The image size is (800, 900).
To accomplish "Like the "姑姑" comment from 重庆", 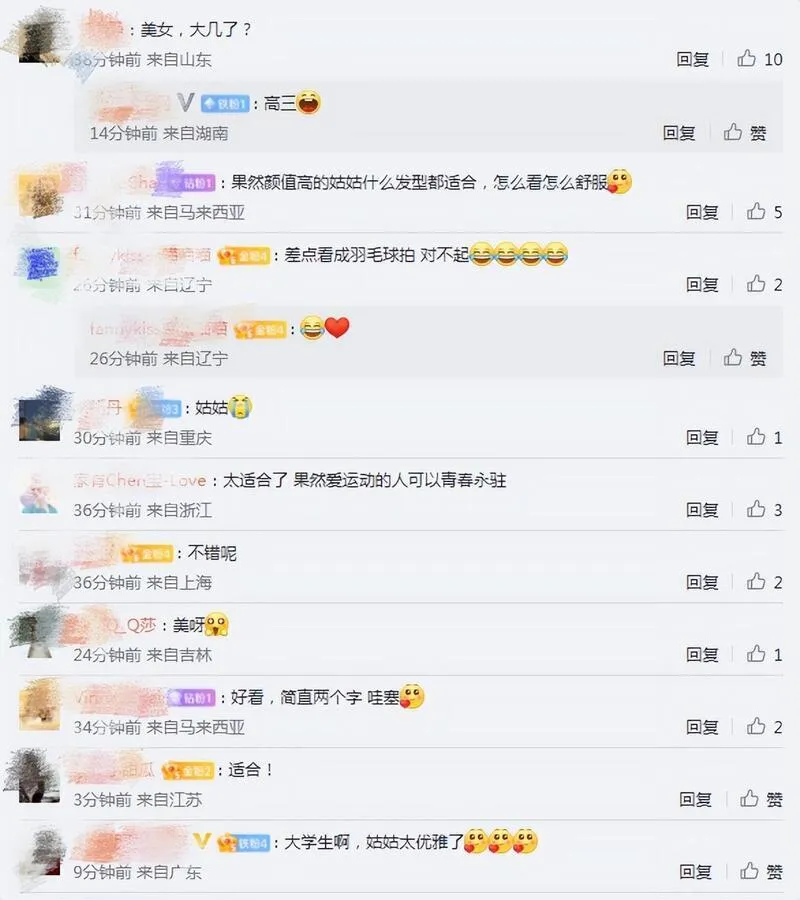I will 757,437.
